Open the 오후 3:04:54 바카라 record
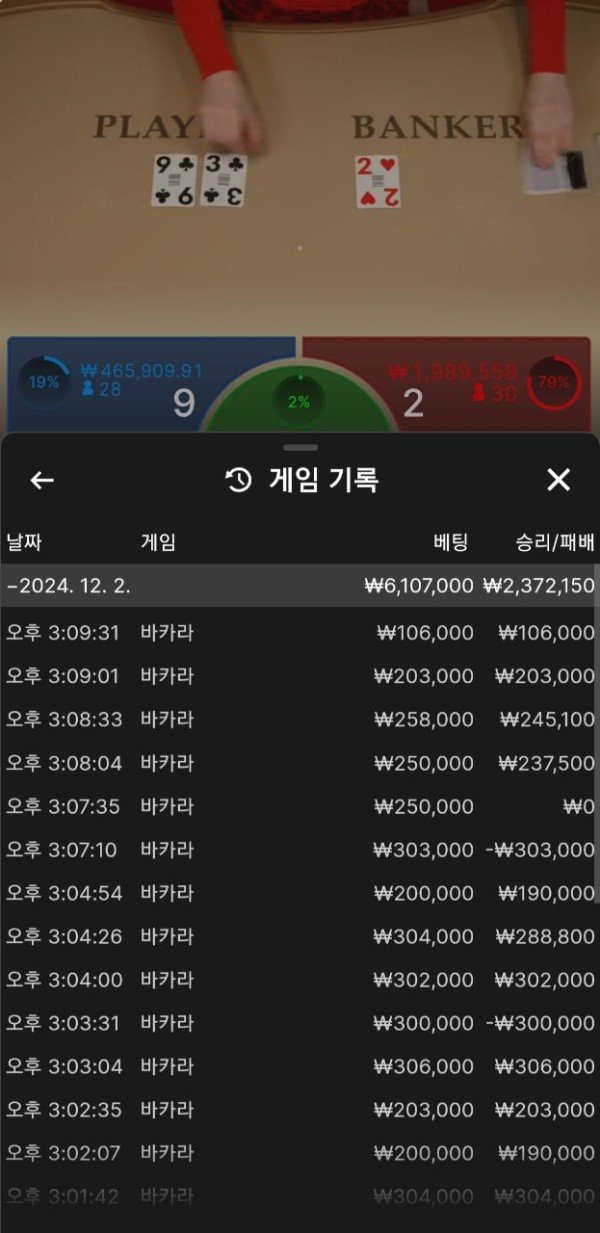Viewport: 600px width, 1233px height. [x=300, y=893]
